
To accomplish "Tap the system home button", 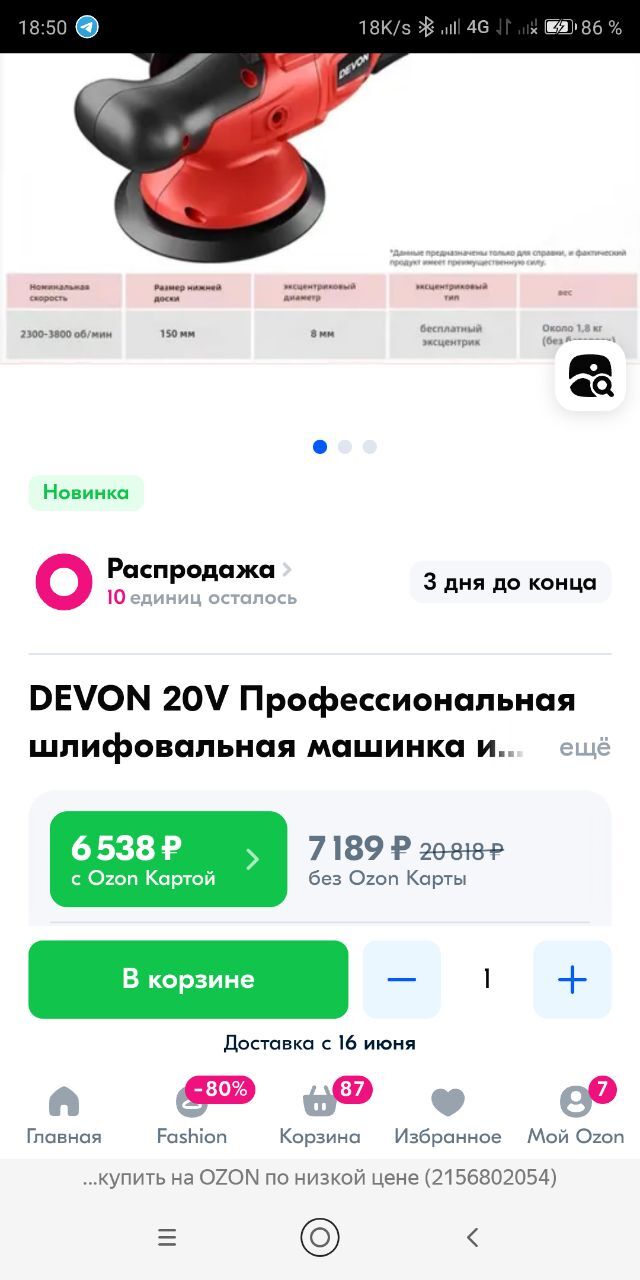I will pyautogui.click(x=320, y=1238).
